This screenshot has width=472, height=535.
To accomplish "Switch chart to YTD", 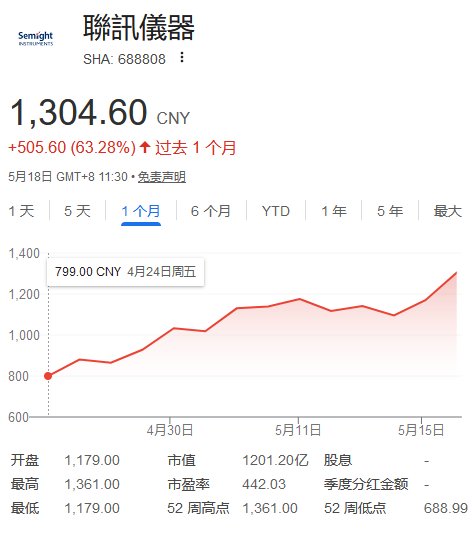I will click(x=276, y=211).
